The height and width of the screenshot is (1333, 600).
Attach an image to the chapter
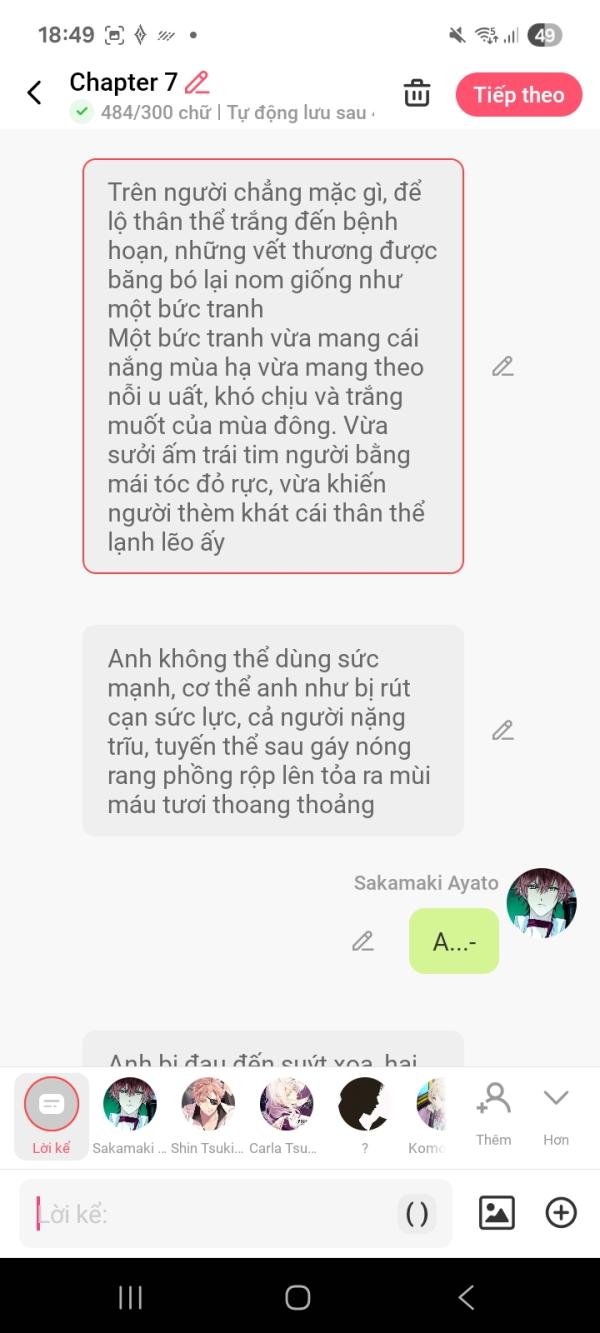pyautogui.click(x=497, y=1213)
